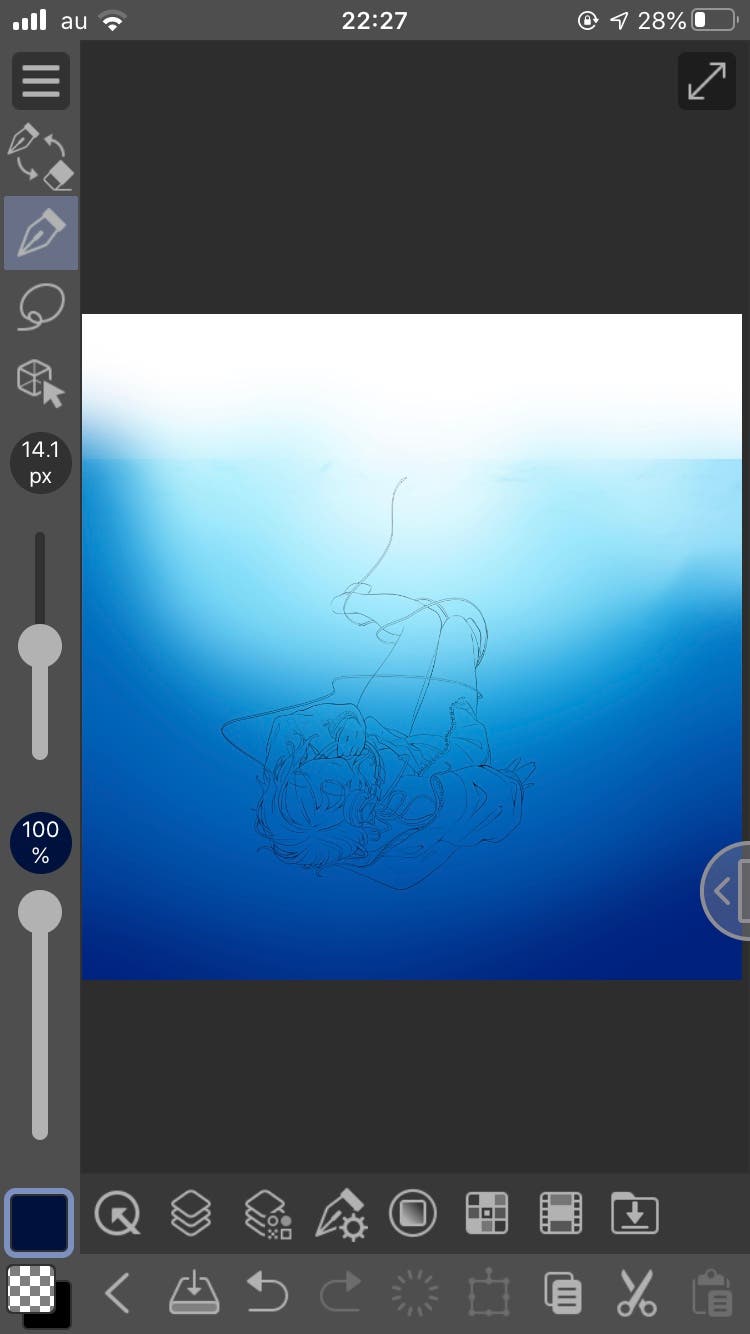Open the layers palette

tap(191, 1214)
